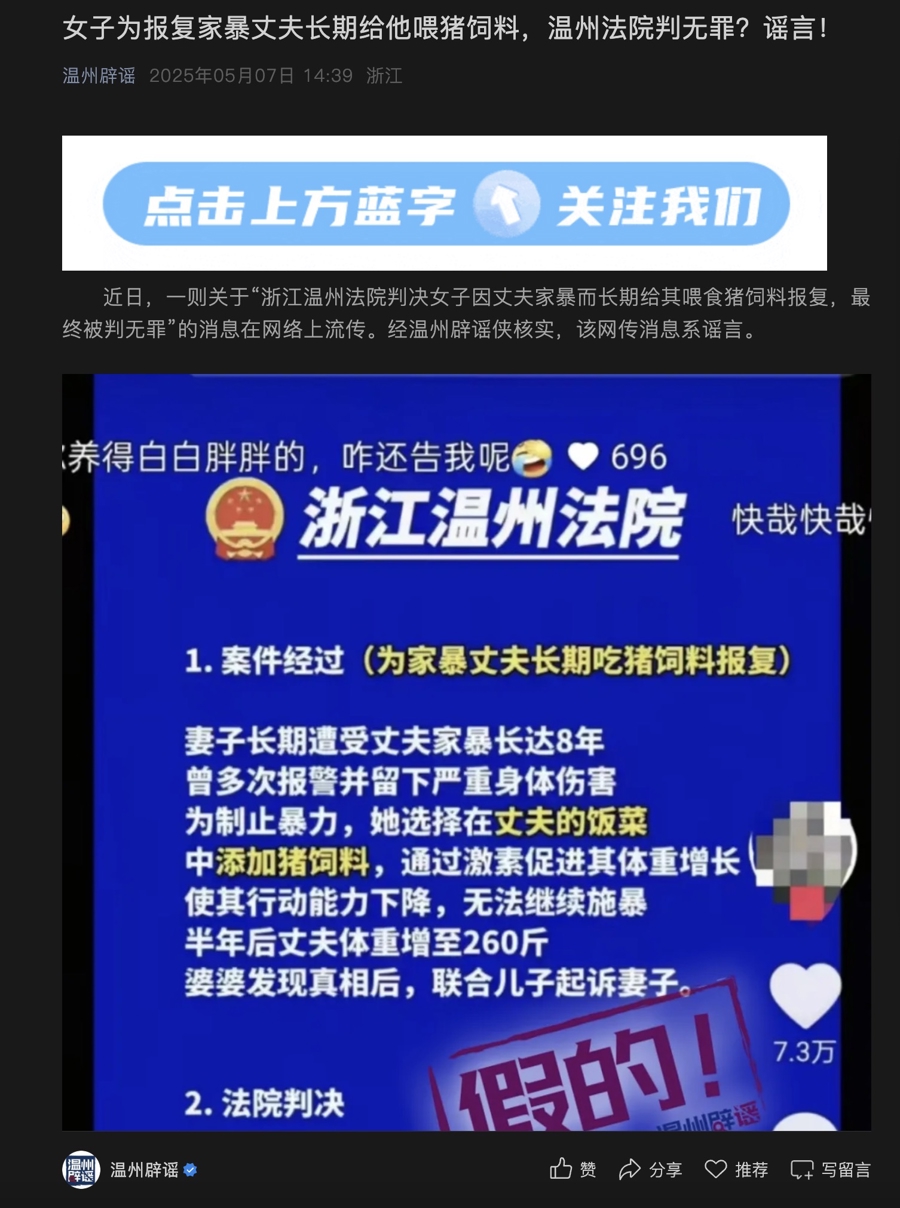Image resolution: width=900 pixels, height=1208 pixels.
Task: Share the article via 分享
Action: (650, 1169)
